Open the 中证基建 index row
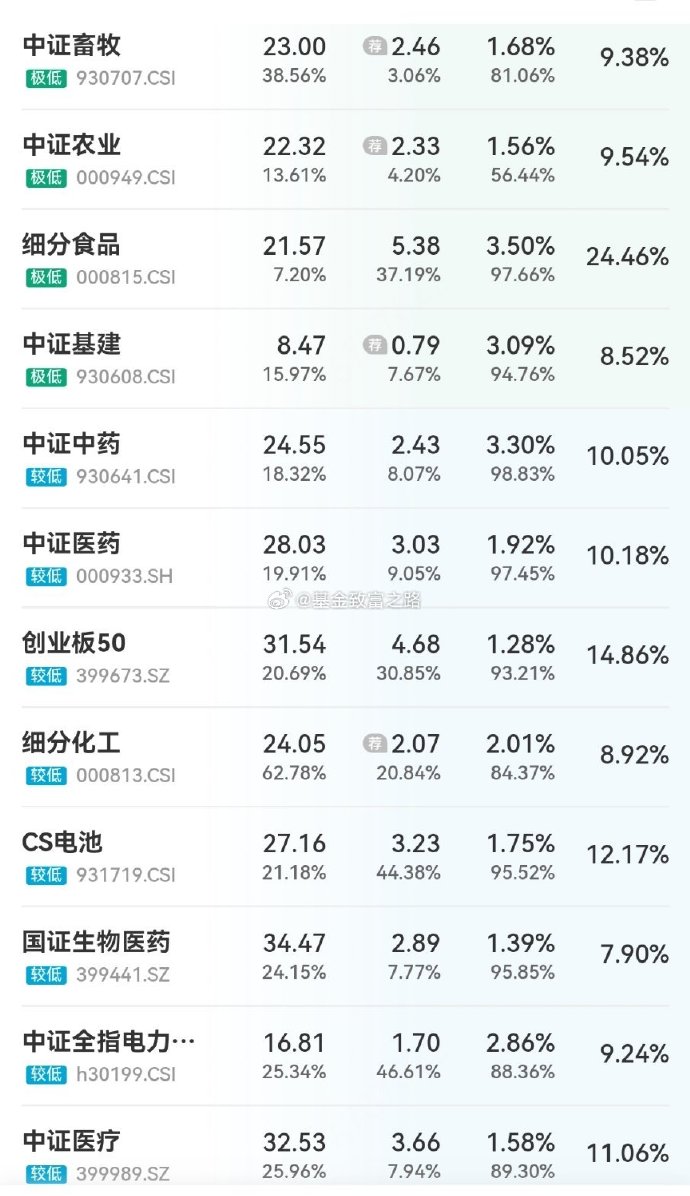 (72, 345)
